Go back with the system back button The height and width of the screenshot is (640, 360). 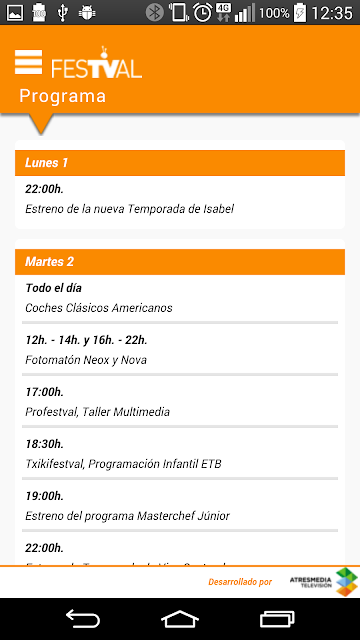pos(83,619)
